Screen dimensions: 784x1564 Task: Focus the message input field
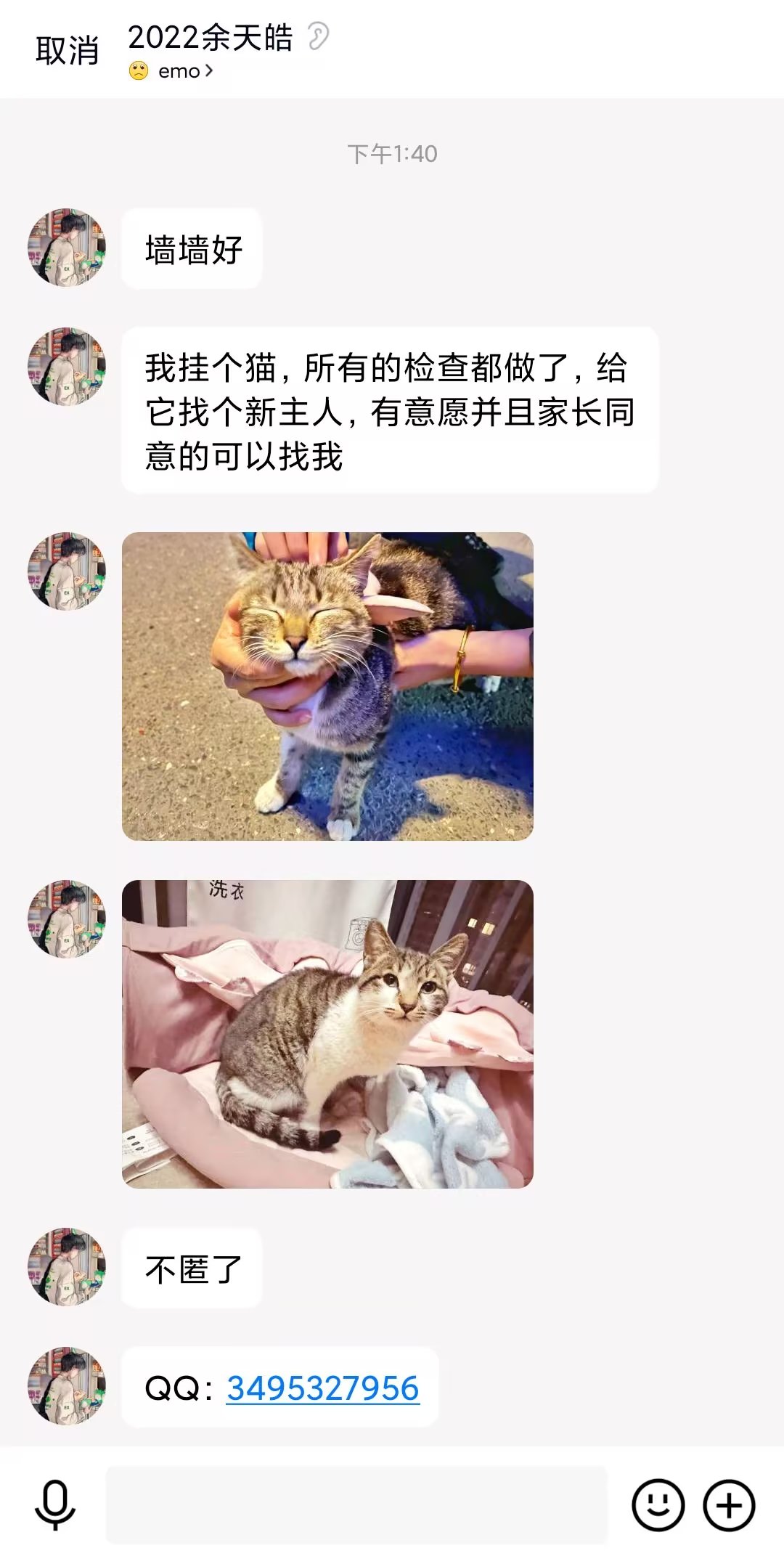356,1504
